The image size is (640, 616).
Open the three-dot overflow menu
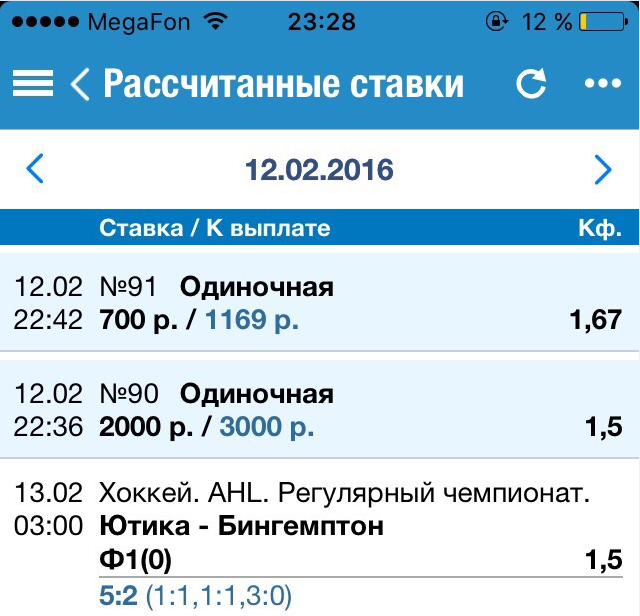[x=603, y=84]
